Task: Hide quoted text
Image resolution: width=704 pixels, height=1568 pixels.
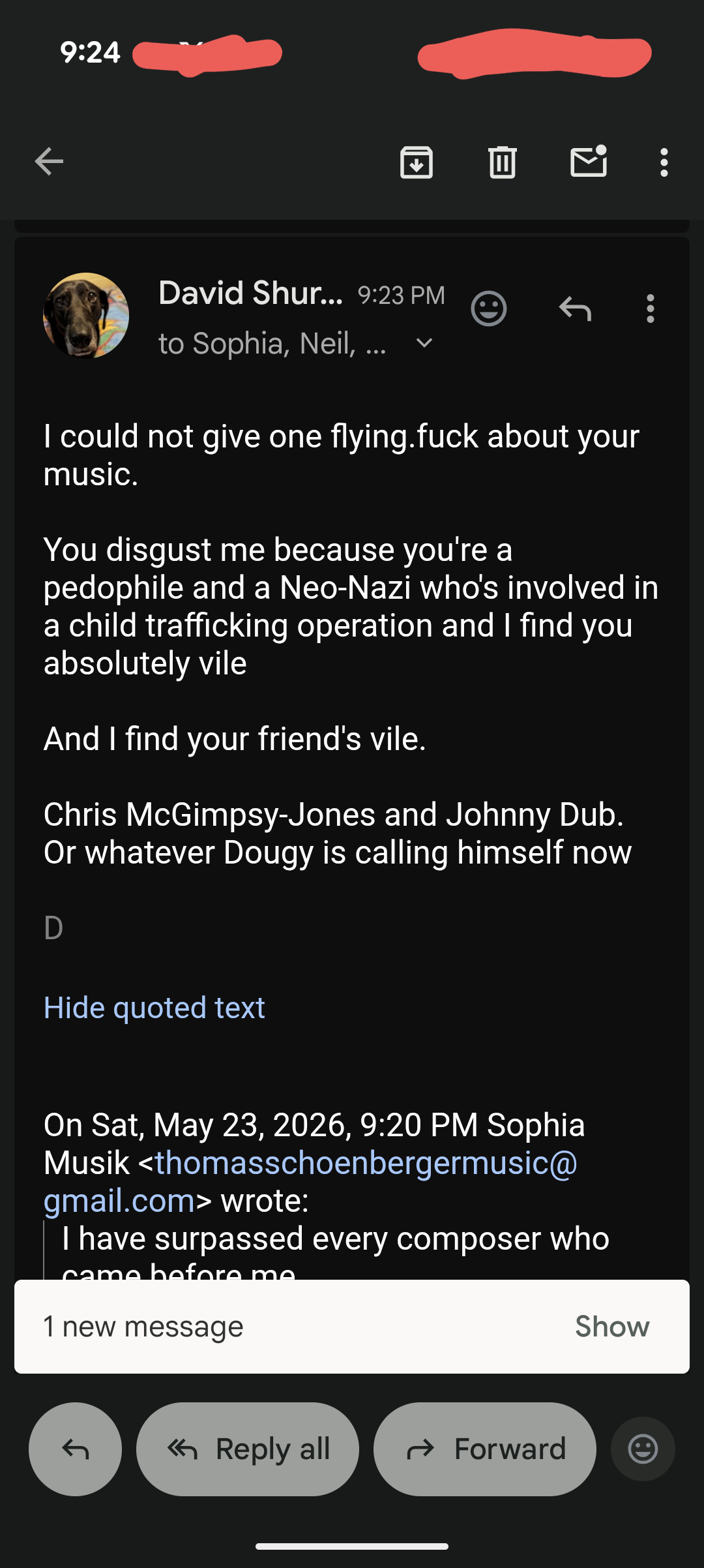Action: 154,1008
